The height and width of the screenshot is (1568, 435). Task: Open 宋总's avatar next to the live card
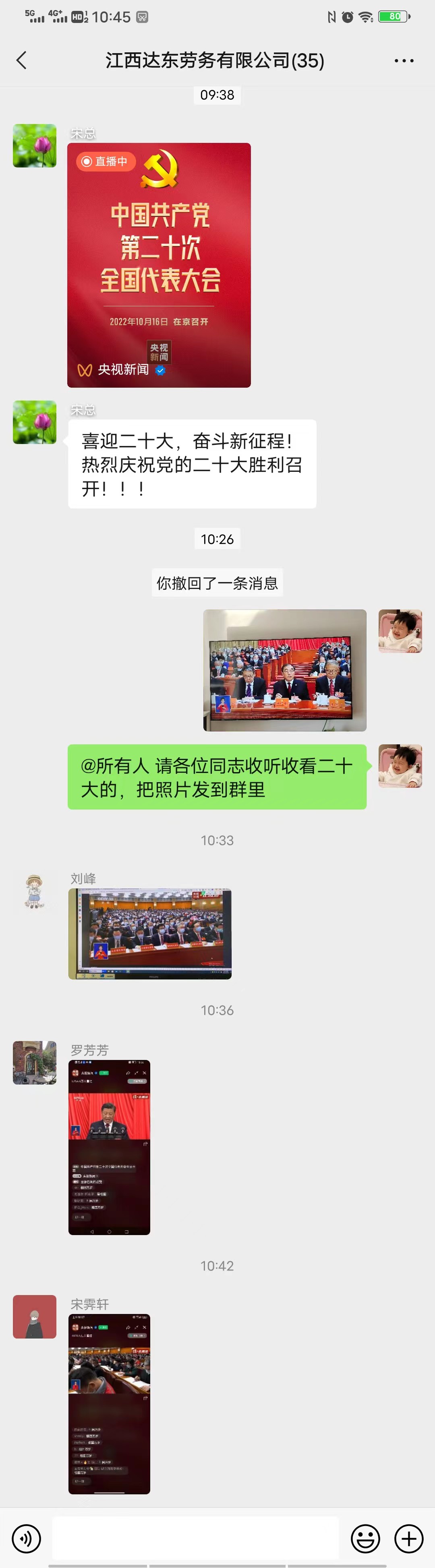(35, 146)
